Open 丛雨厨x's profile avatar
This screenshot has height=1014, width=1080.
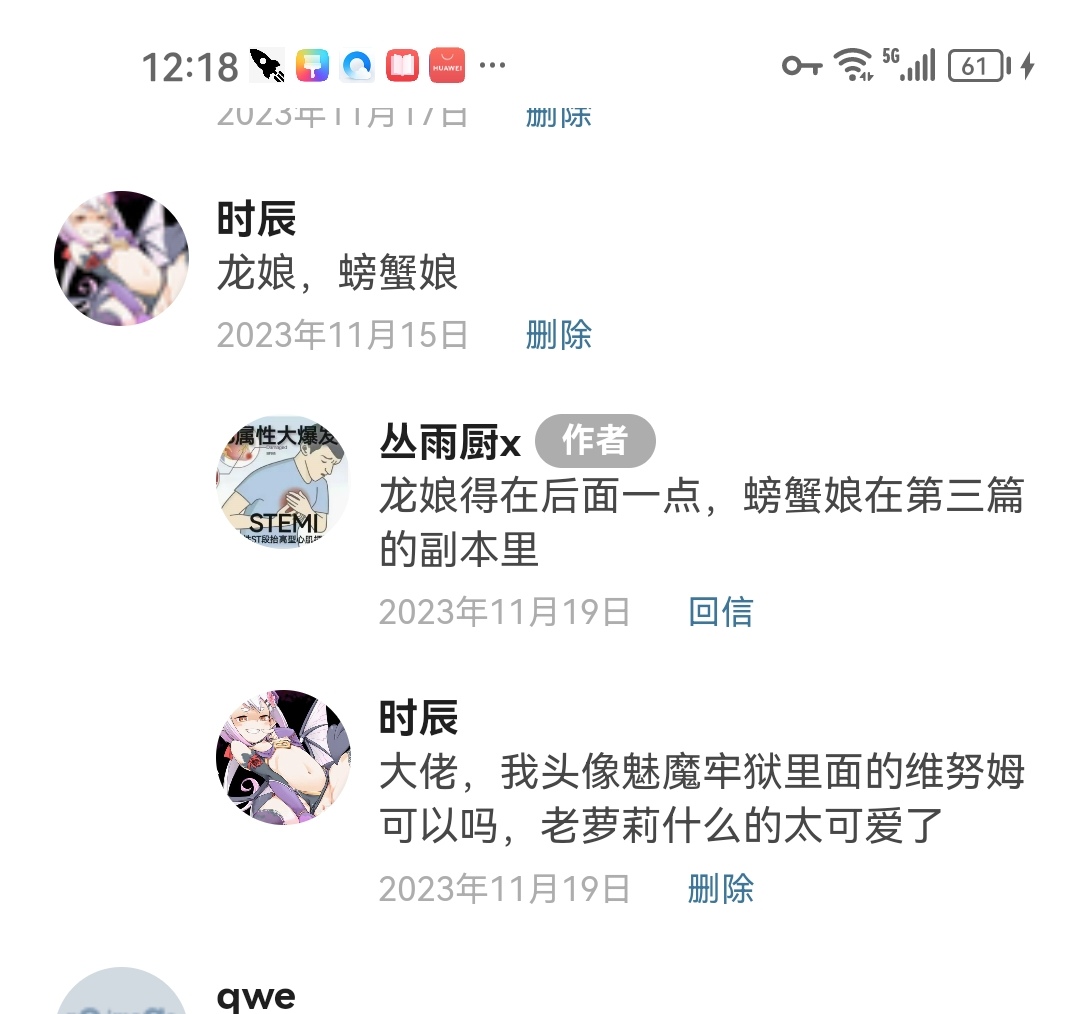(283, 482)
